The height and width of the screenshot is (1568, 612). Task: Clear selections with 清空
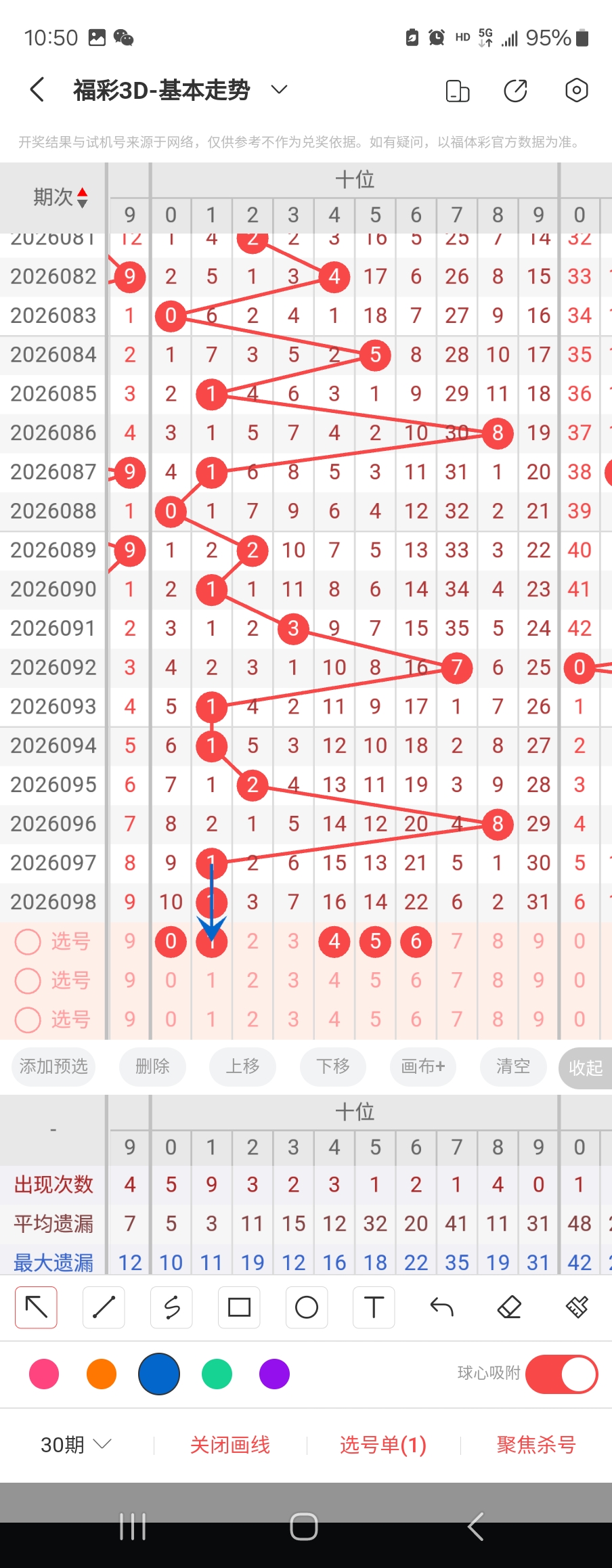(x=512, y=1067)
